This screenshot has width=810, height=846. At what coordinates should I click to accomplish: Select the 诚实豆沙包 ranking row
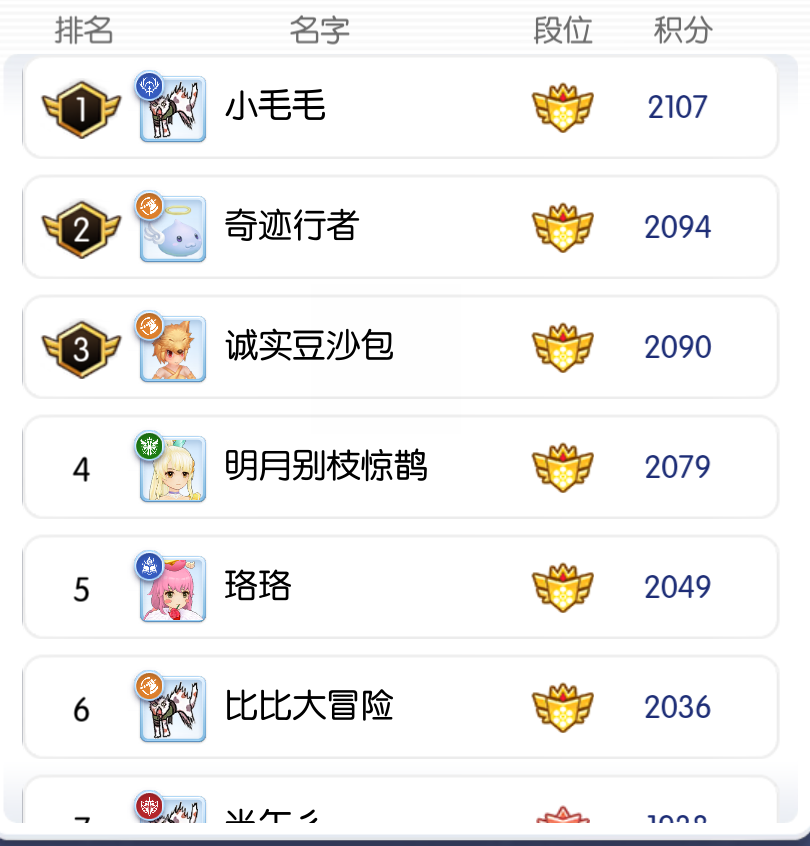(x=400, y=347)
